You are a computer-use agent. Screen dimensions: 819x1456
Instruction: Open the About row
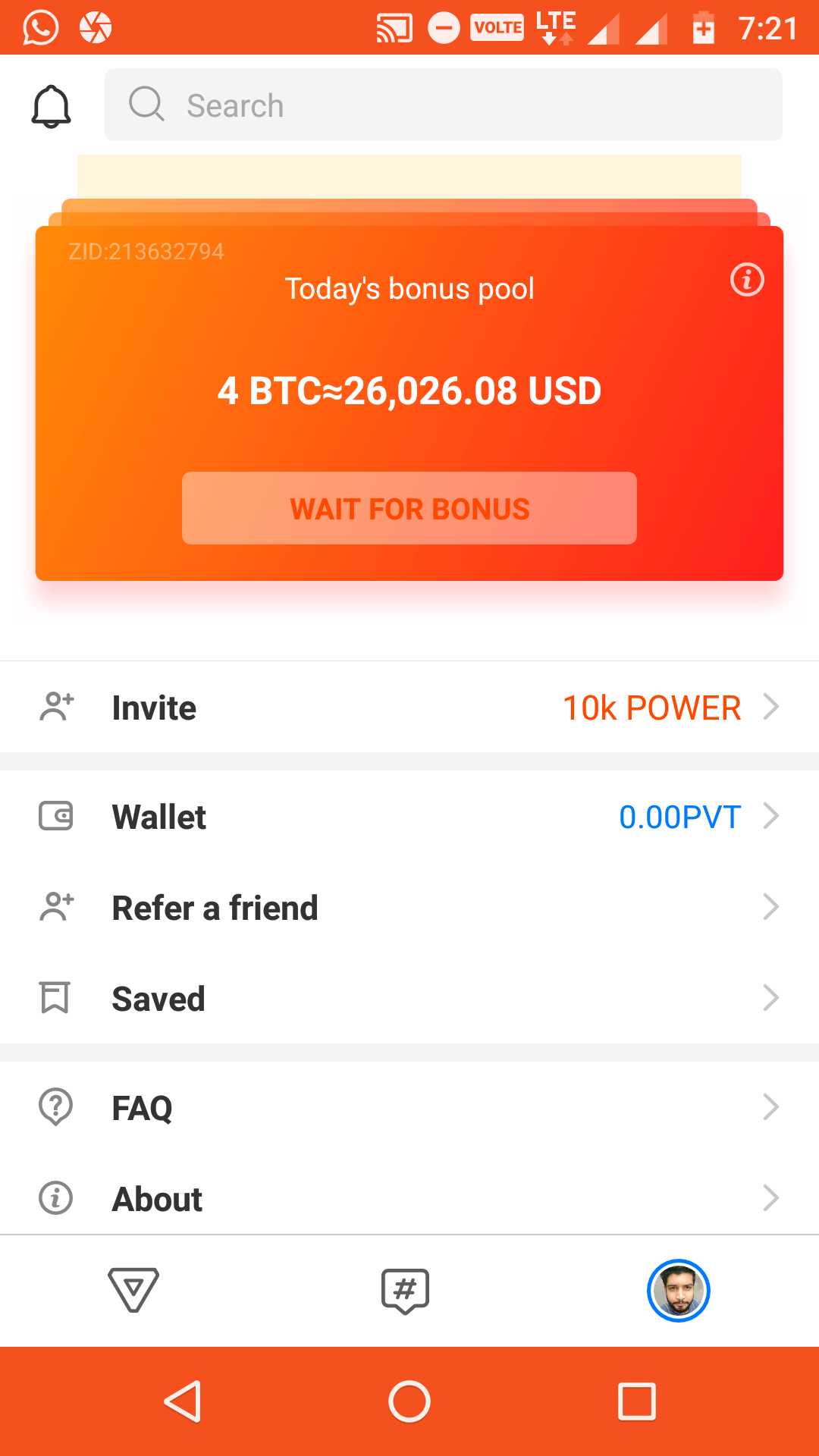[x=409, y=1199]
